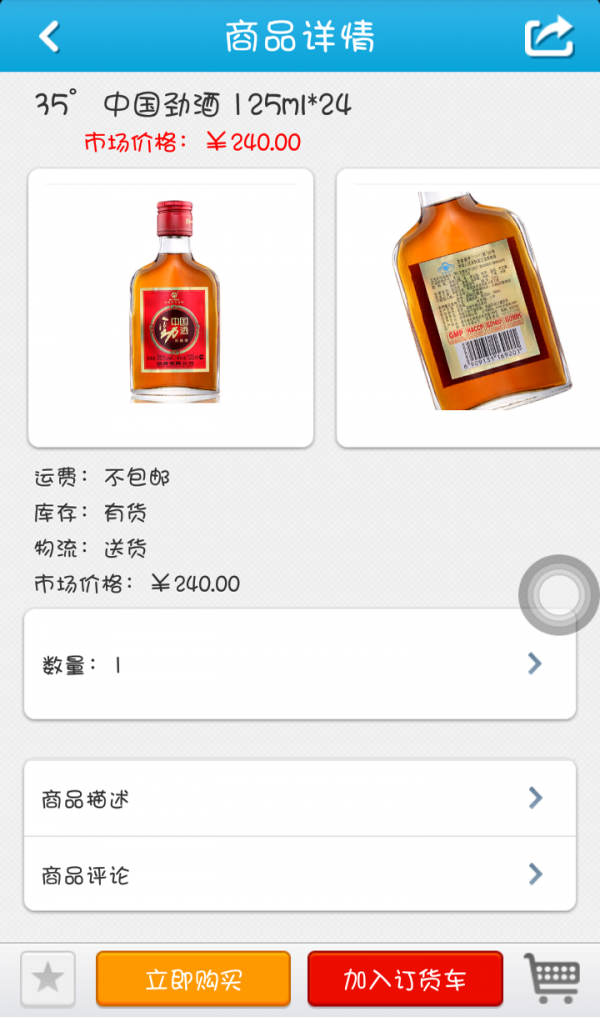
Task: Open 商品描述 product description
Action: click(x=299, y=798)
